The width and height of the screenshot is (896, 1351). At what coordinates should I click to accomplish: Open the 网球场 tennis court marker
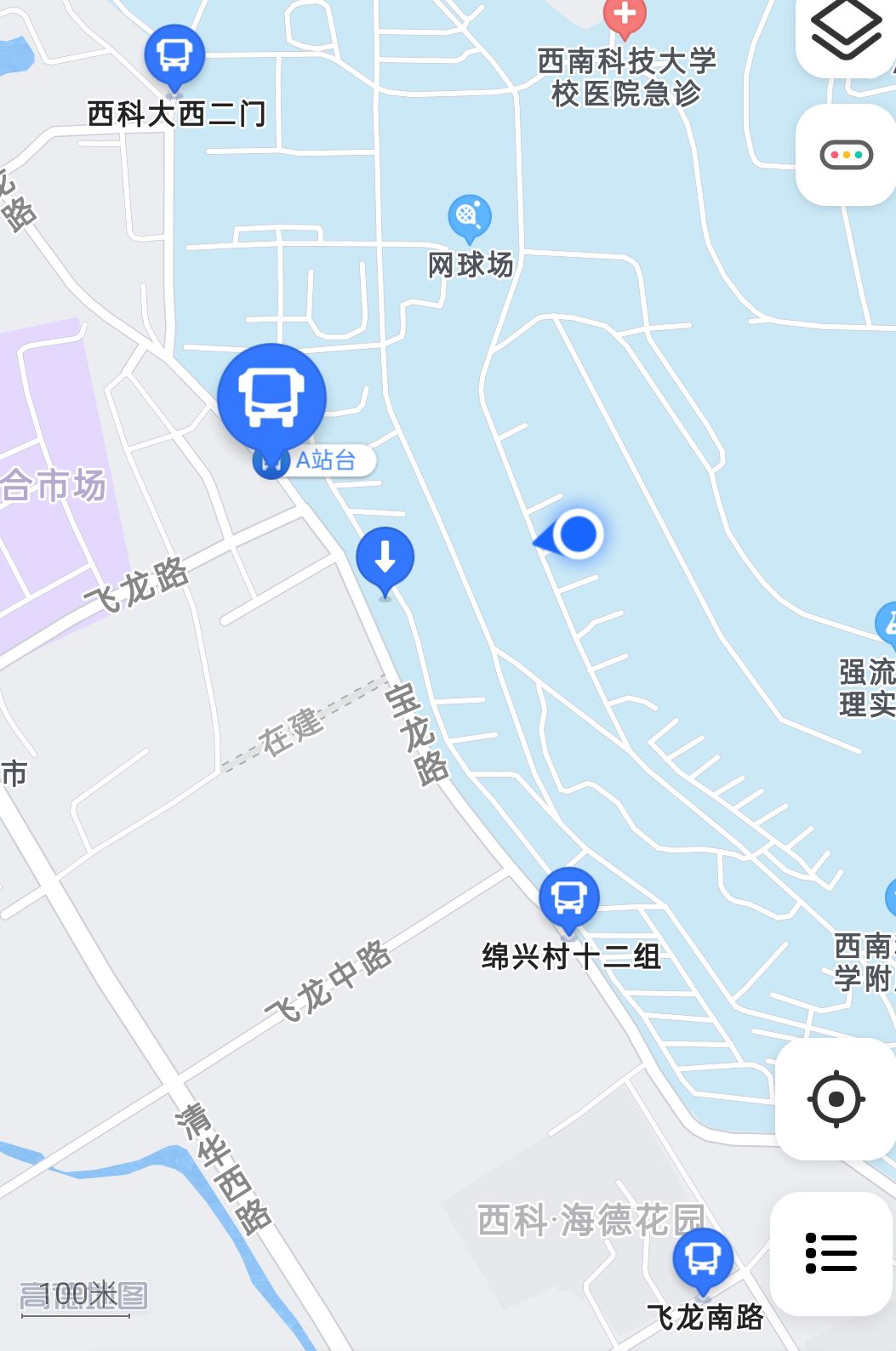pos(470,217)
